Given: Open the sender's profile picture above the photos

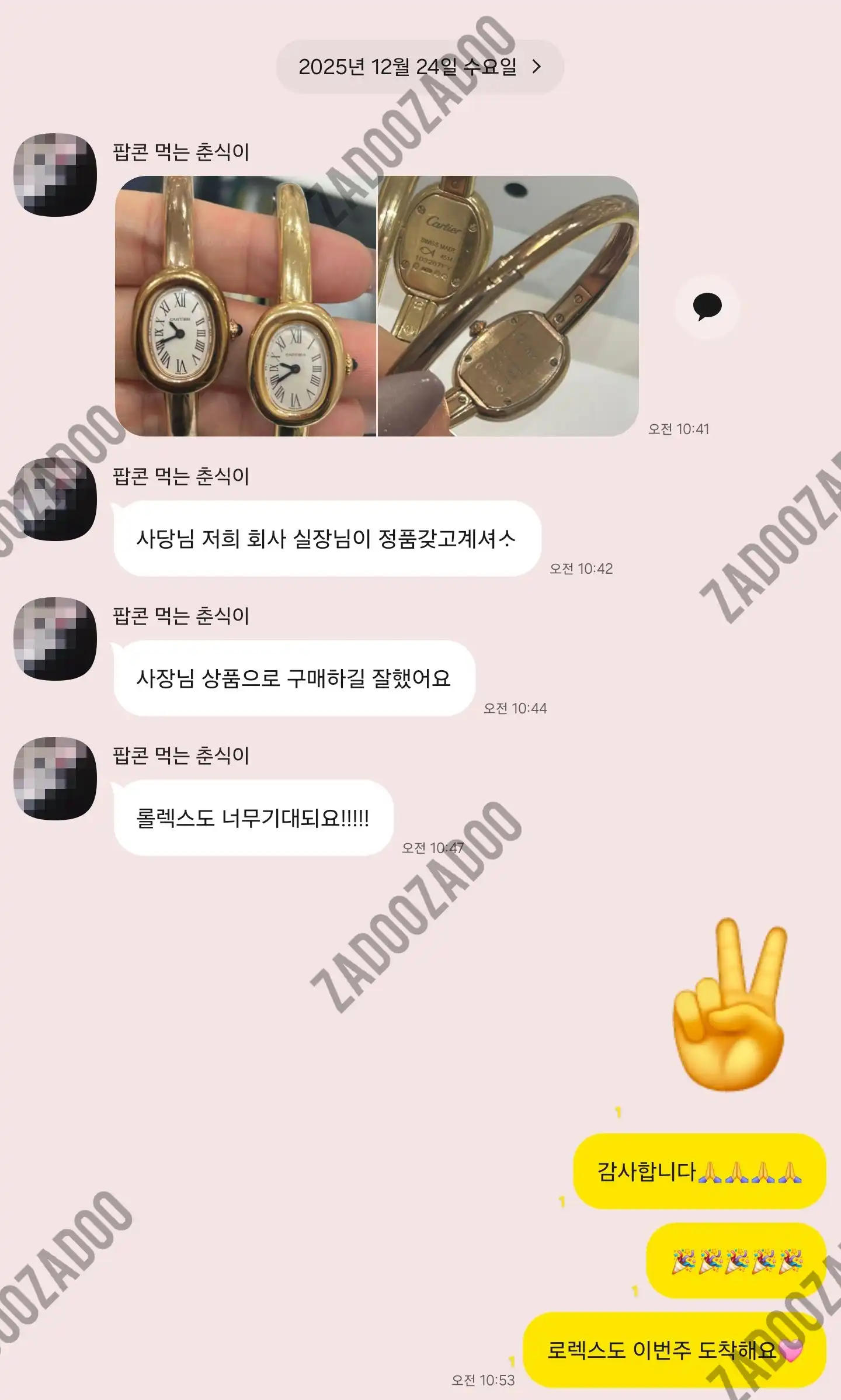Looking at the screenshot, I should [55, 175].
